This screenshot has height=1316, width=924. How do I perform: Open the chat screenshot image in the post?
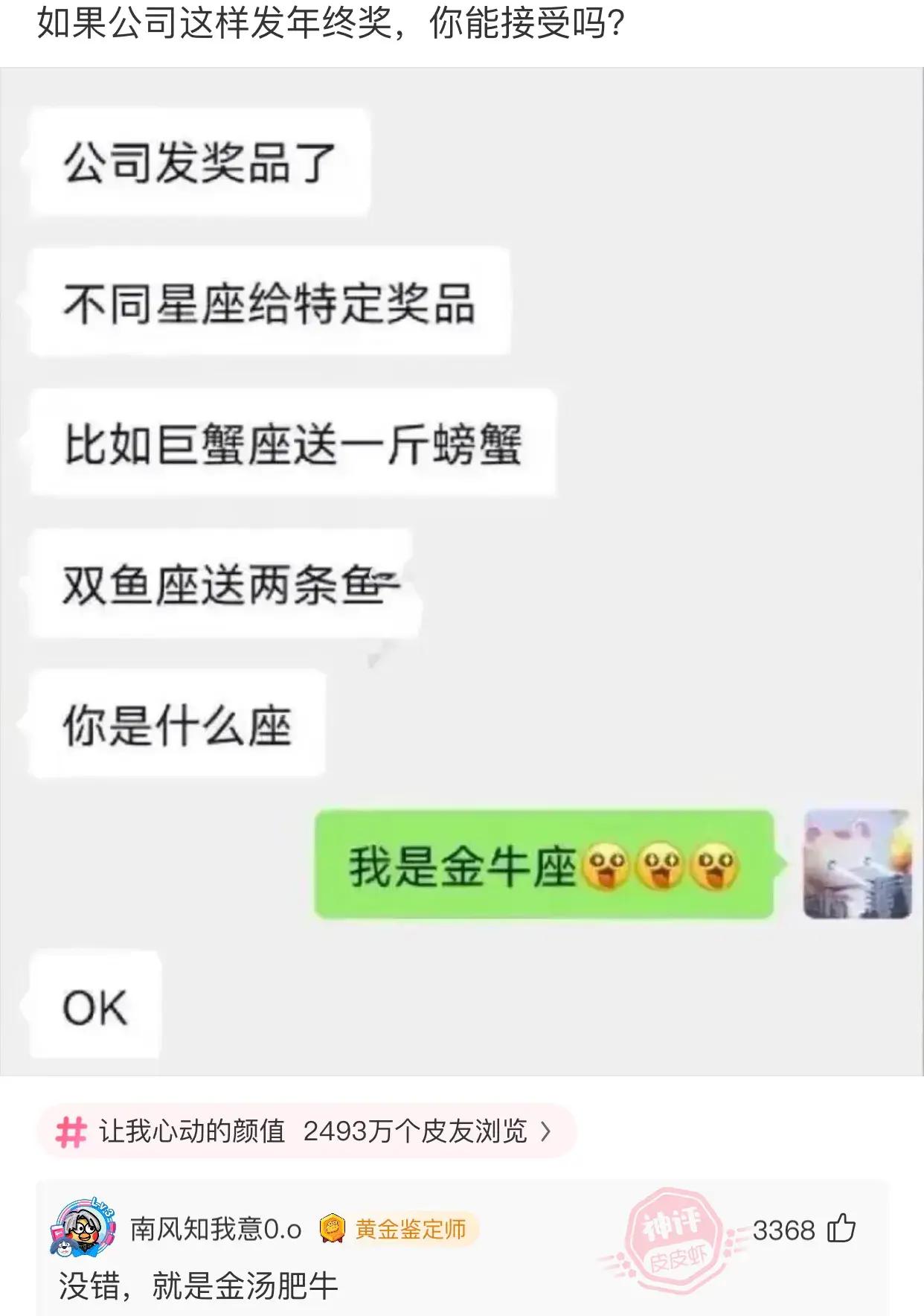pyautogui.click(x=461, y=571)
